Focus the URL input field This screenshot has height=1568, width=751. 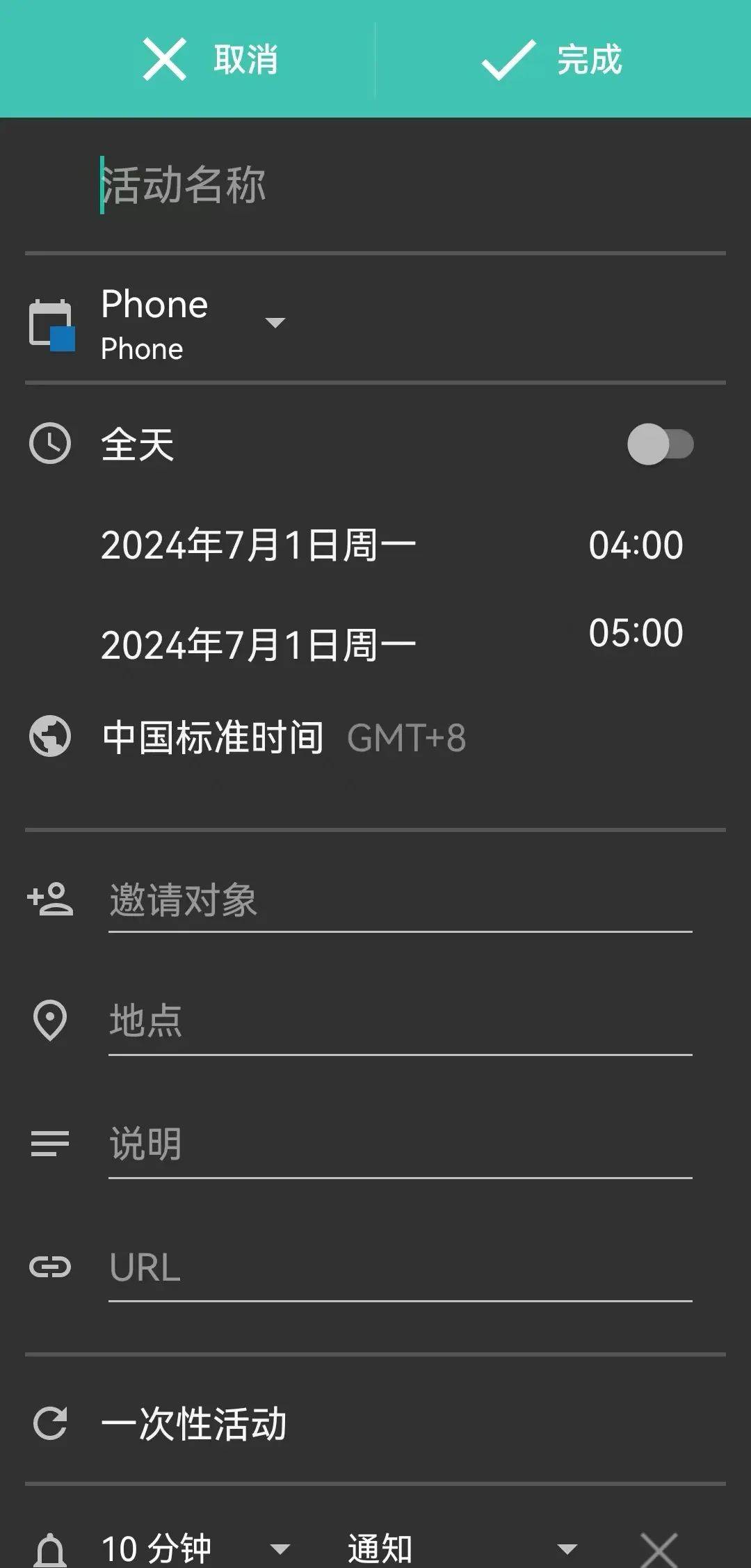401,1267
